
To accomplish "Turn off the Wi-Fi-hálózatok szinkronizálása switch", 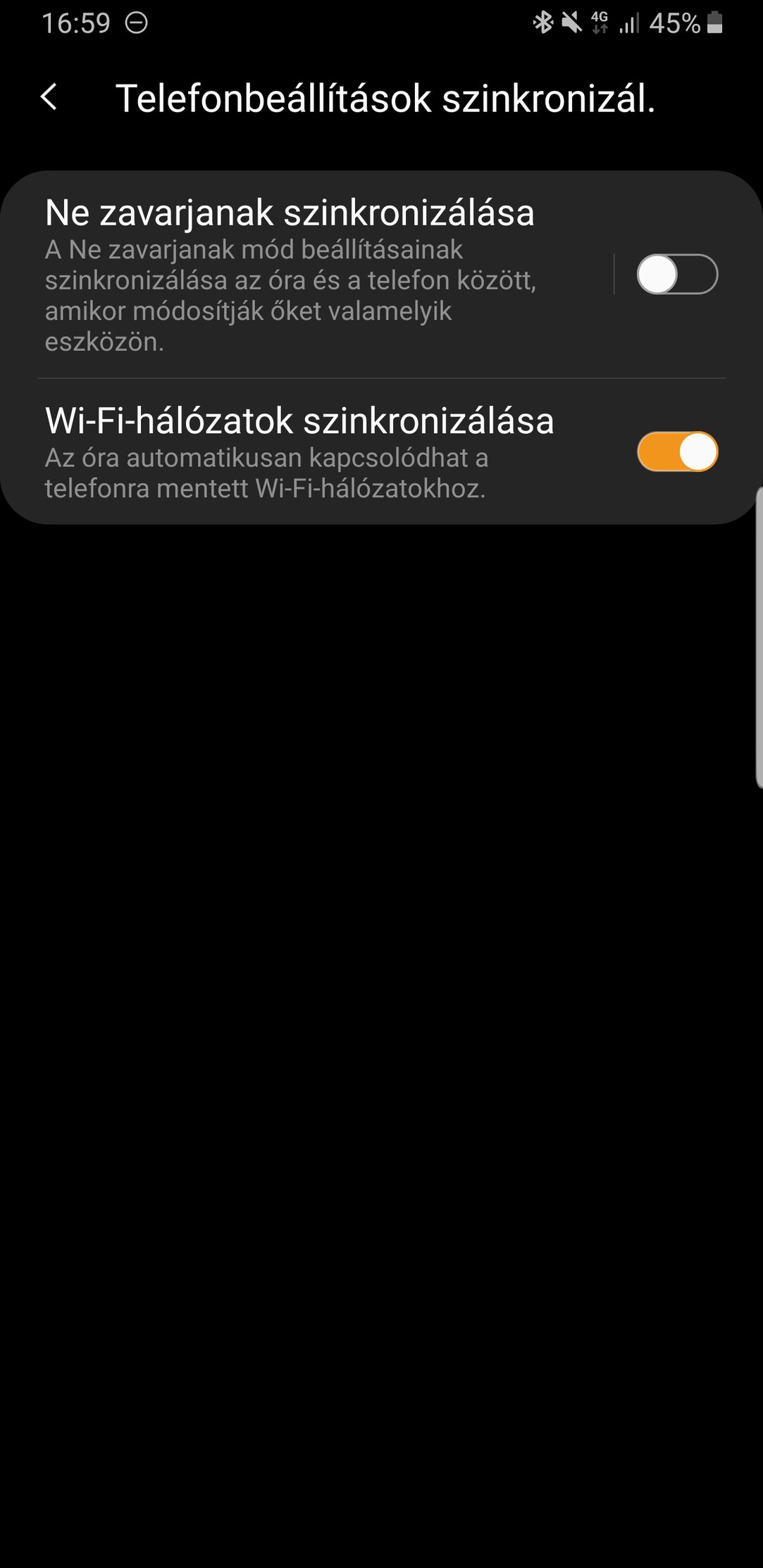I will coord(677,452).
